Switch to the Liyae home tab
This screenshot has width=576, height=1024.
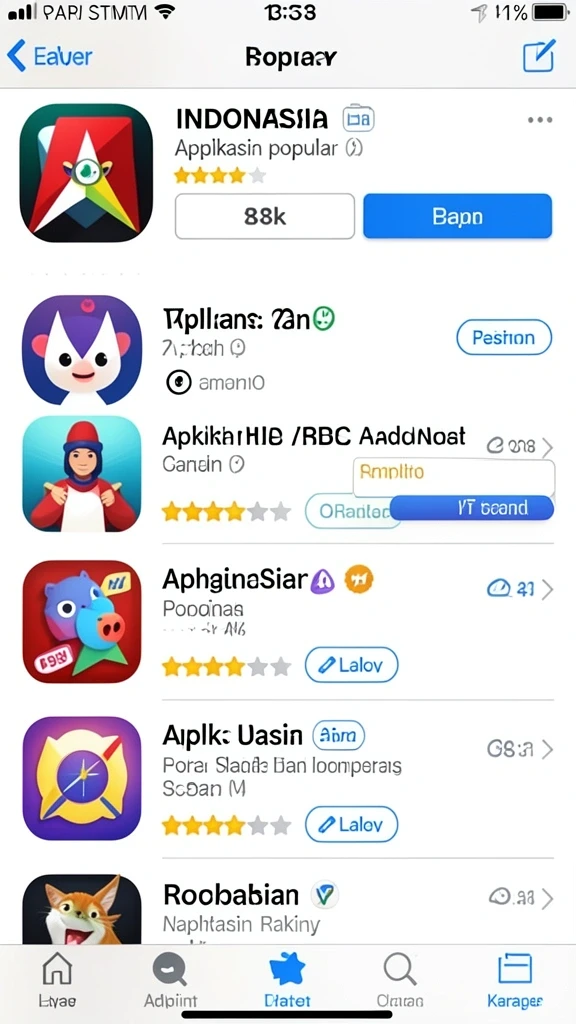57,980
